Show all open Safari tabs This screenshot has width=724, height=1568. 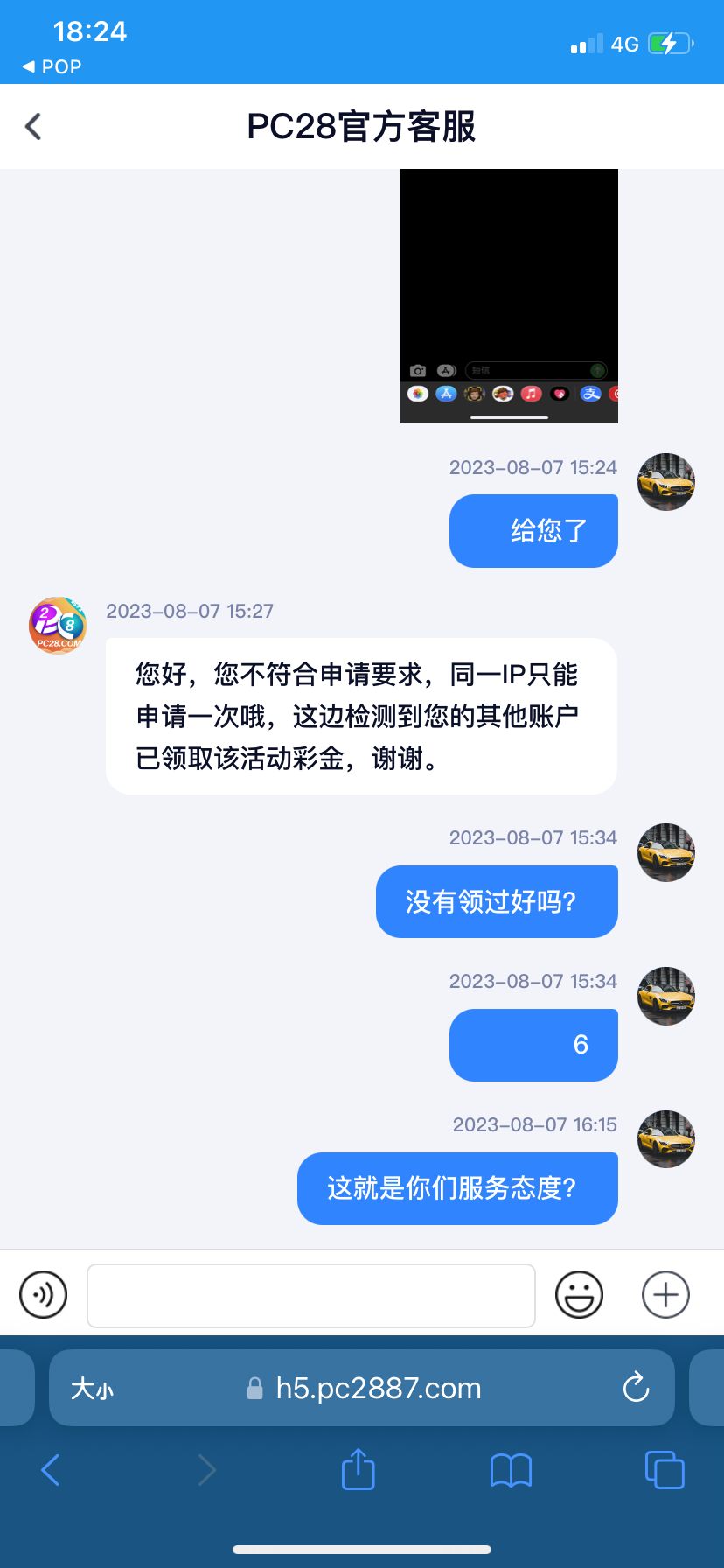click(x=665, y=1469)
